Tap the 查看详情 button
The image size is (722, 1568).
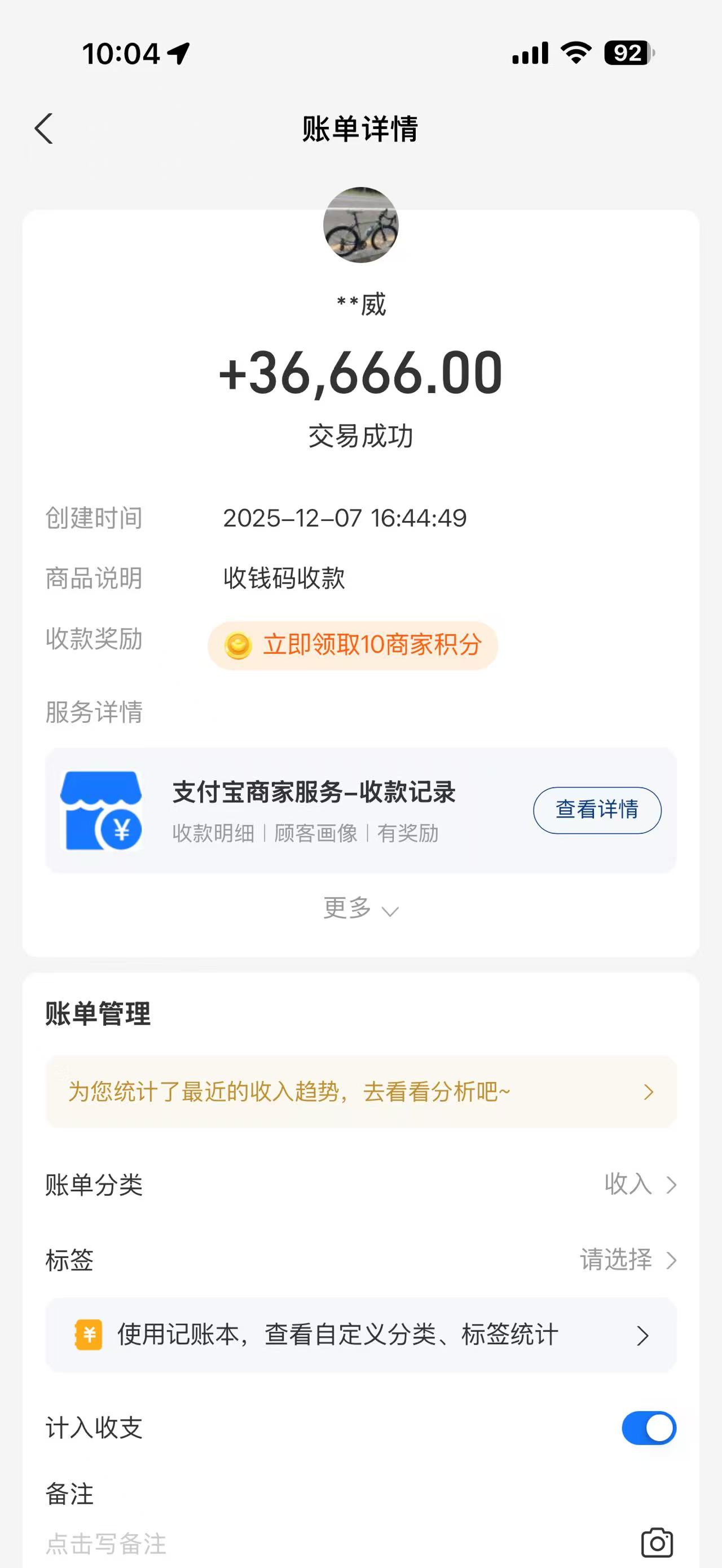click(597, 810)
